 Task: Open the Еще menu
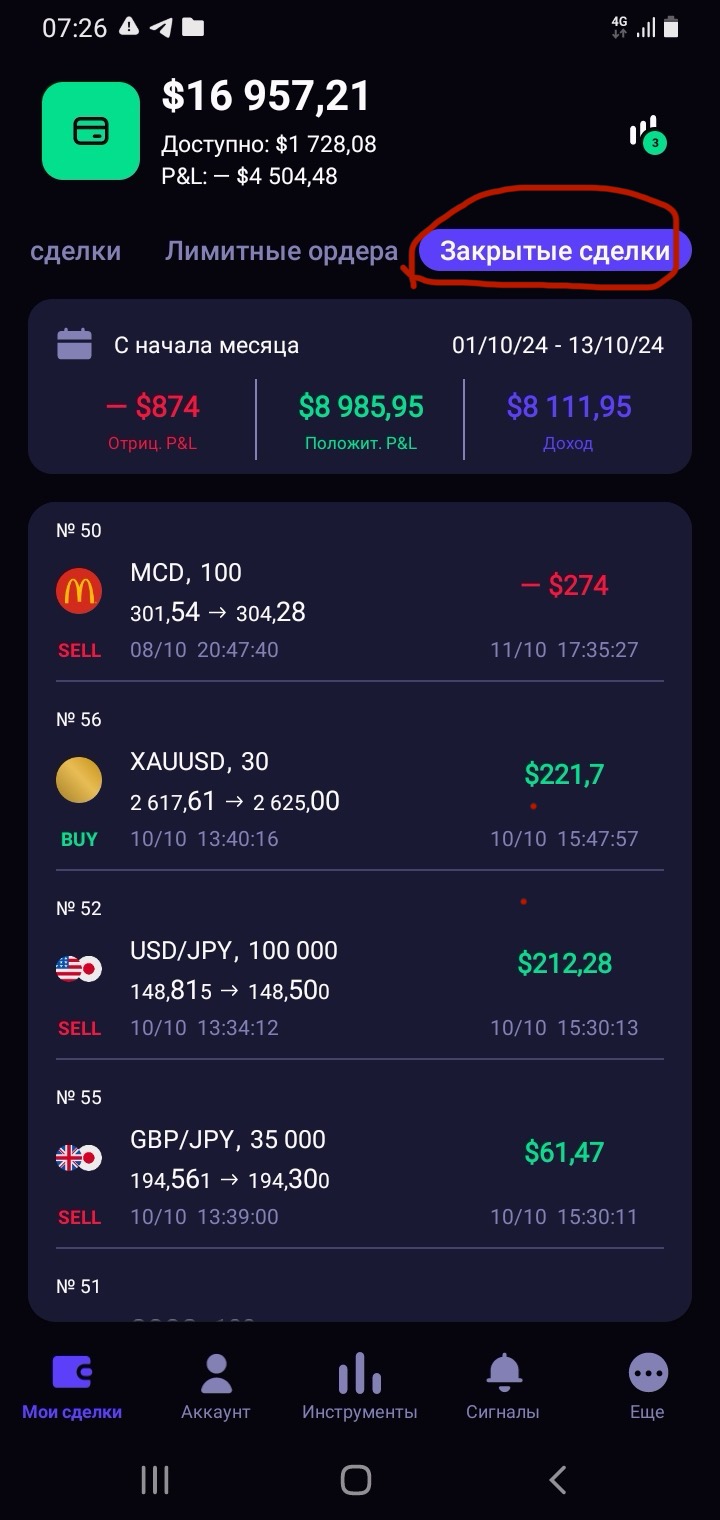tap(647, 1387)
